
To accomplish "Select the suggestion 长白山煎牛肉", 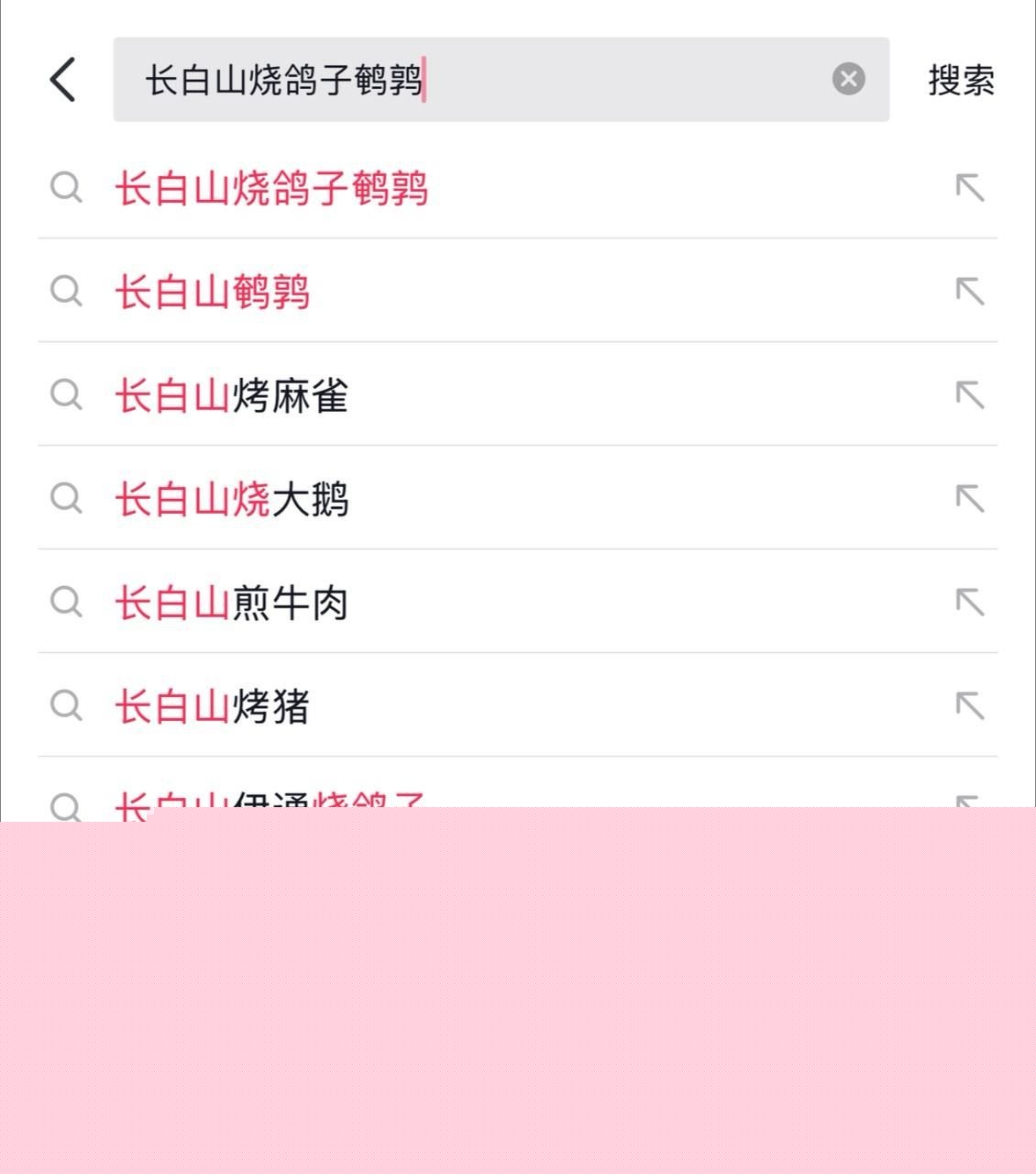I will click(231, 603).
